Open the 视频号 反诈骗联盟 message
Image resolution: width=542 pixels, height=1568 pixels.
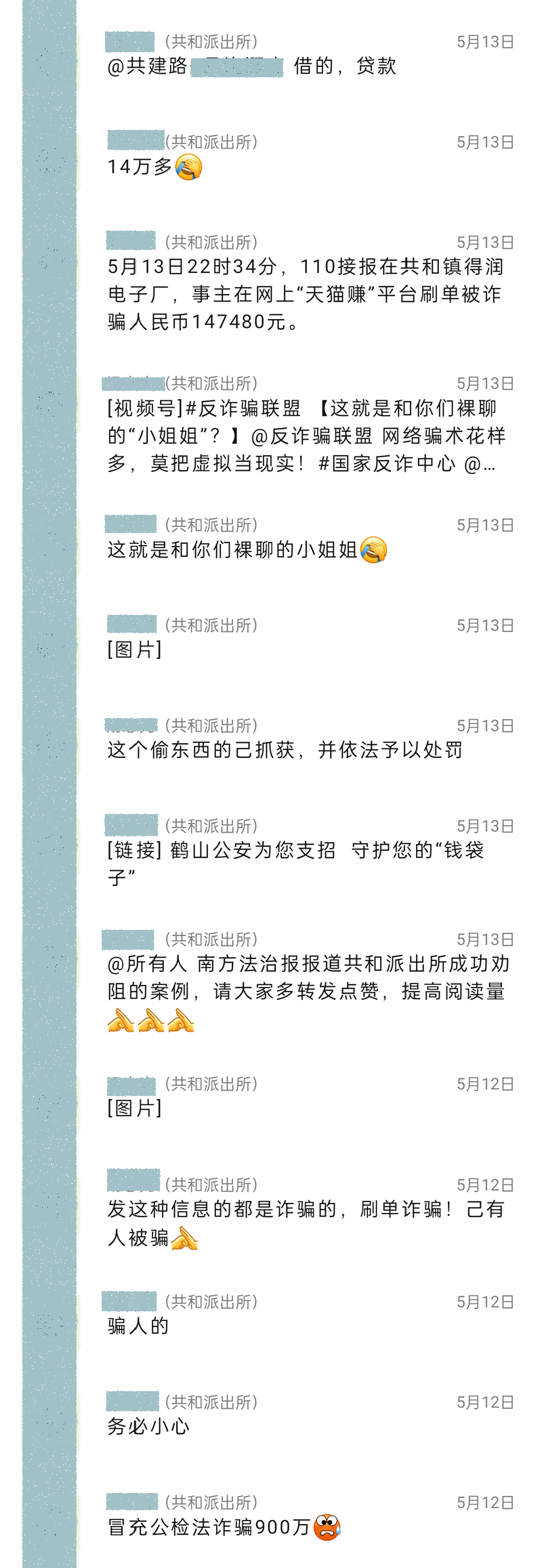click(305, 436)
